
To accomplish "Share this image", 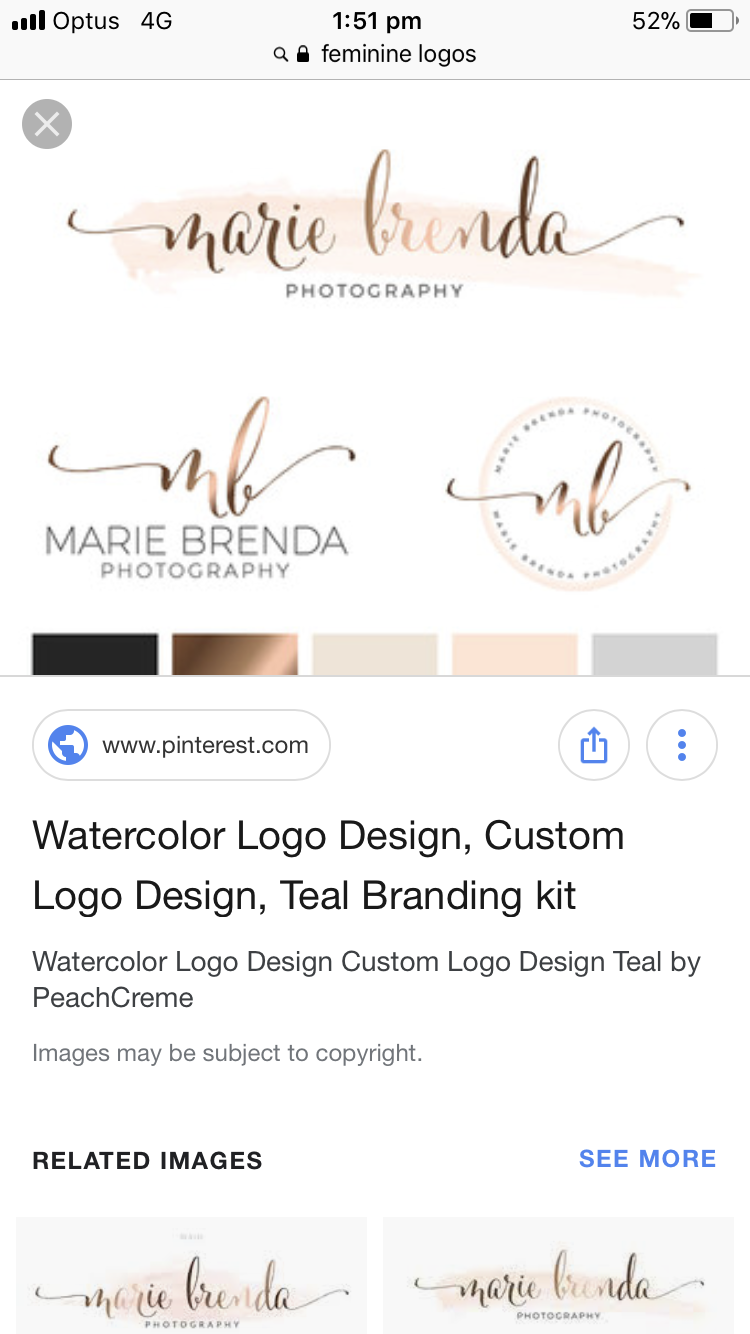I will 593,745.
